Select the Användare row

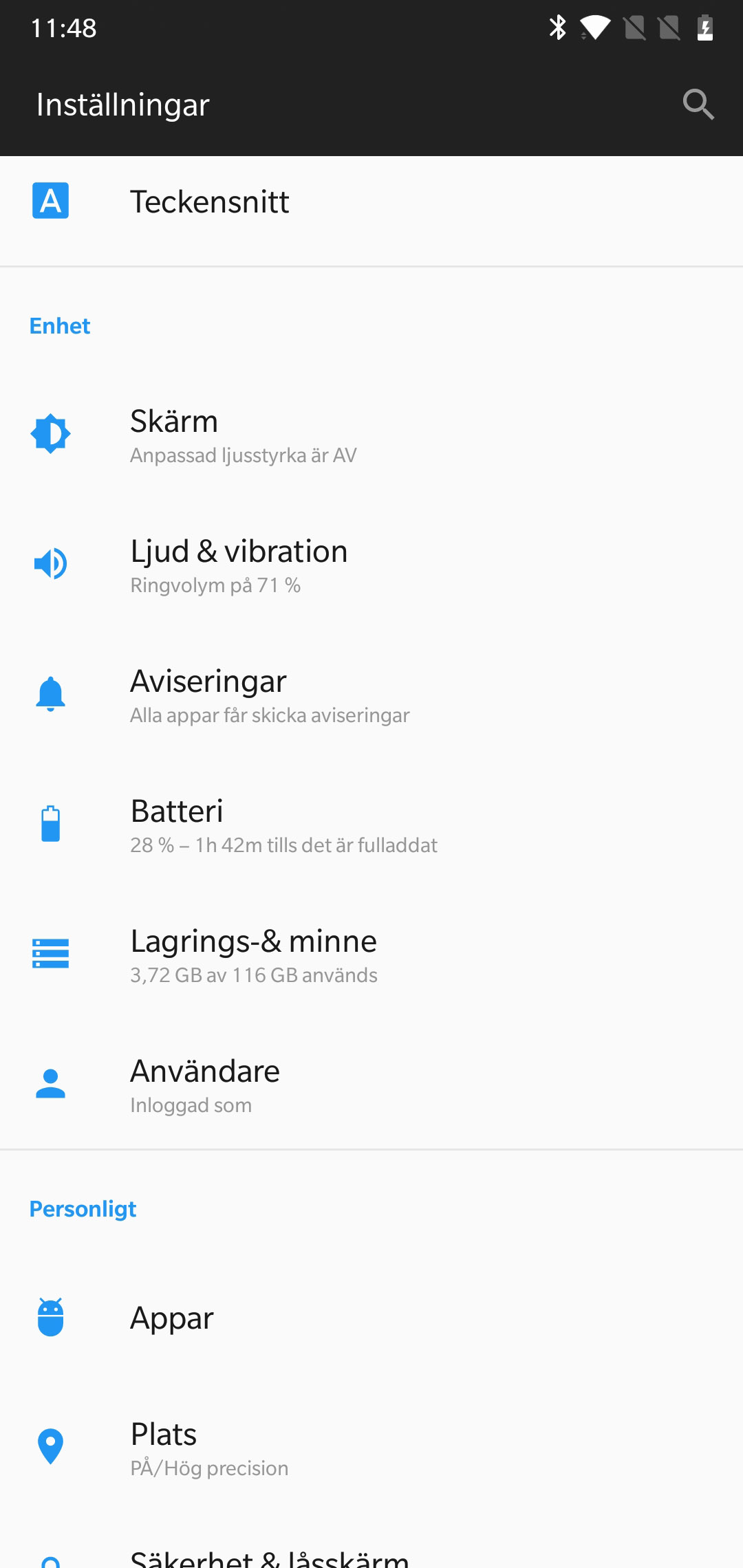[x=371, y=1085]
